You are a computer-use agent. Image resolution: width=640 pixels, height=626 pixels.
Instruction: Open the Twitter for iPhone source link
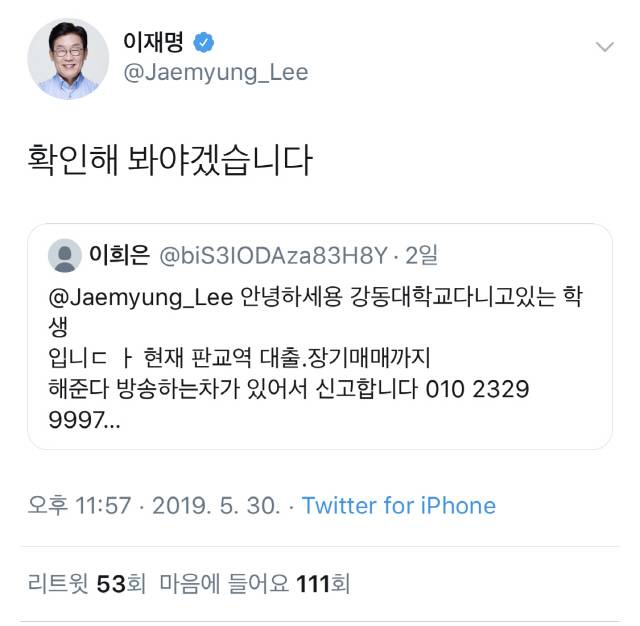click(x=398, y=505)
